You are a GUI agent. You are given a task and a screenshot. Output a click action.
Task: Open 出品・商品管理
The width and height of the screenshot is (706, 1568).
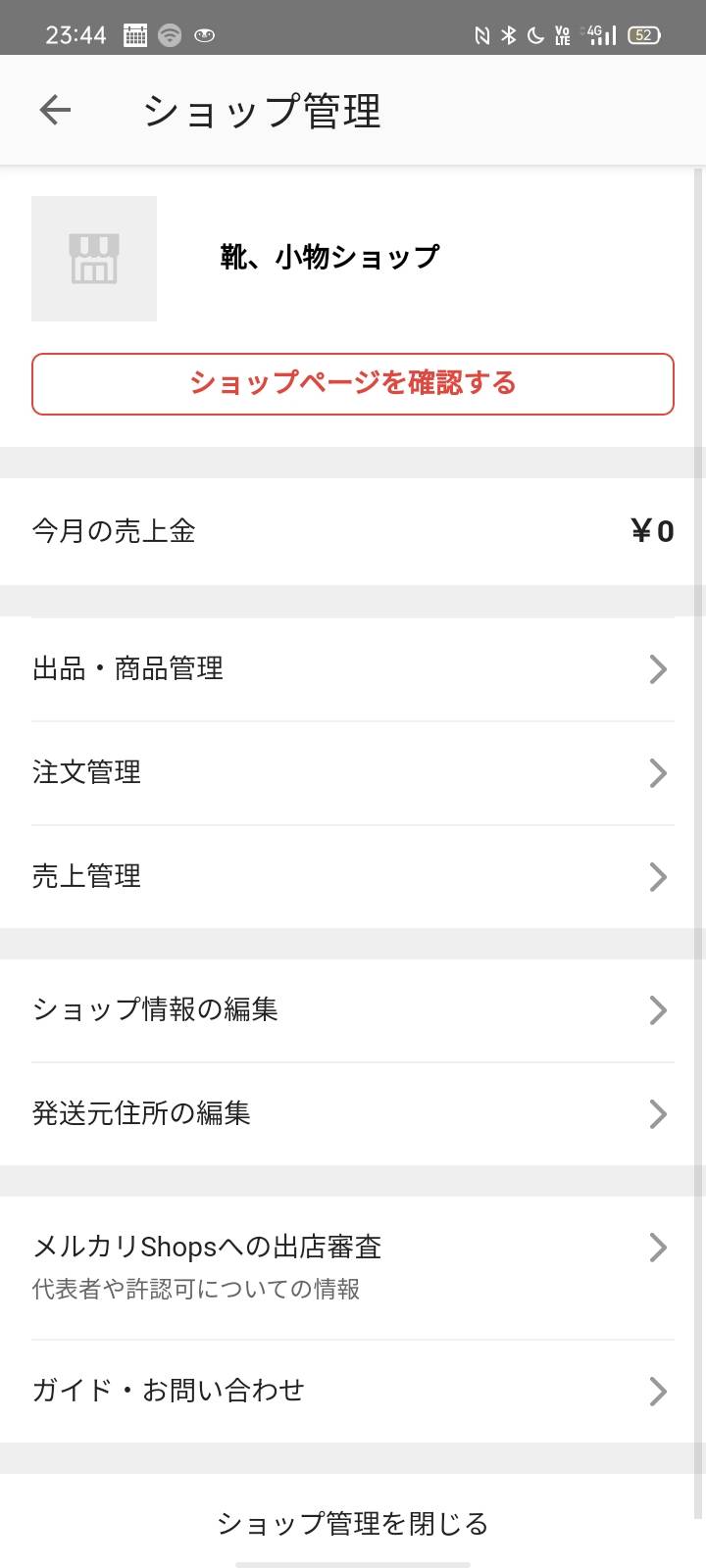(353, 669)
